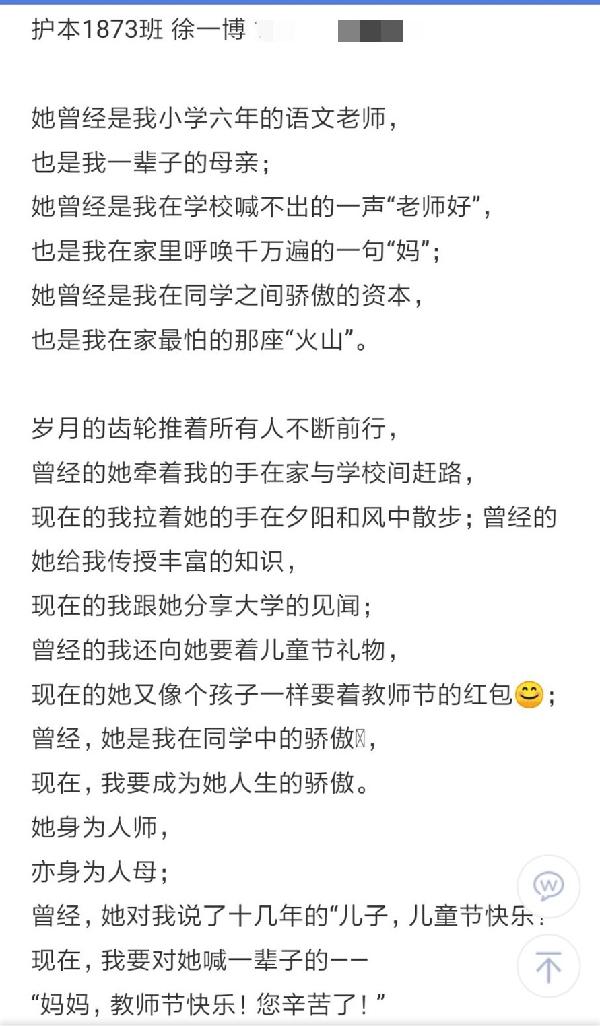The height and width of the screenshot is (1026, 600).
Task: Tap the scroll-to-top arrow button
Action: click(x=548, y=966)
